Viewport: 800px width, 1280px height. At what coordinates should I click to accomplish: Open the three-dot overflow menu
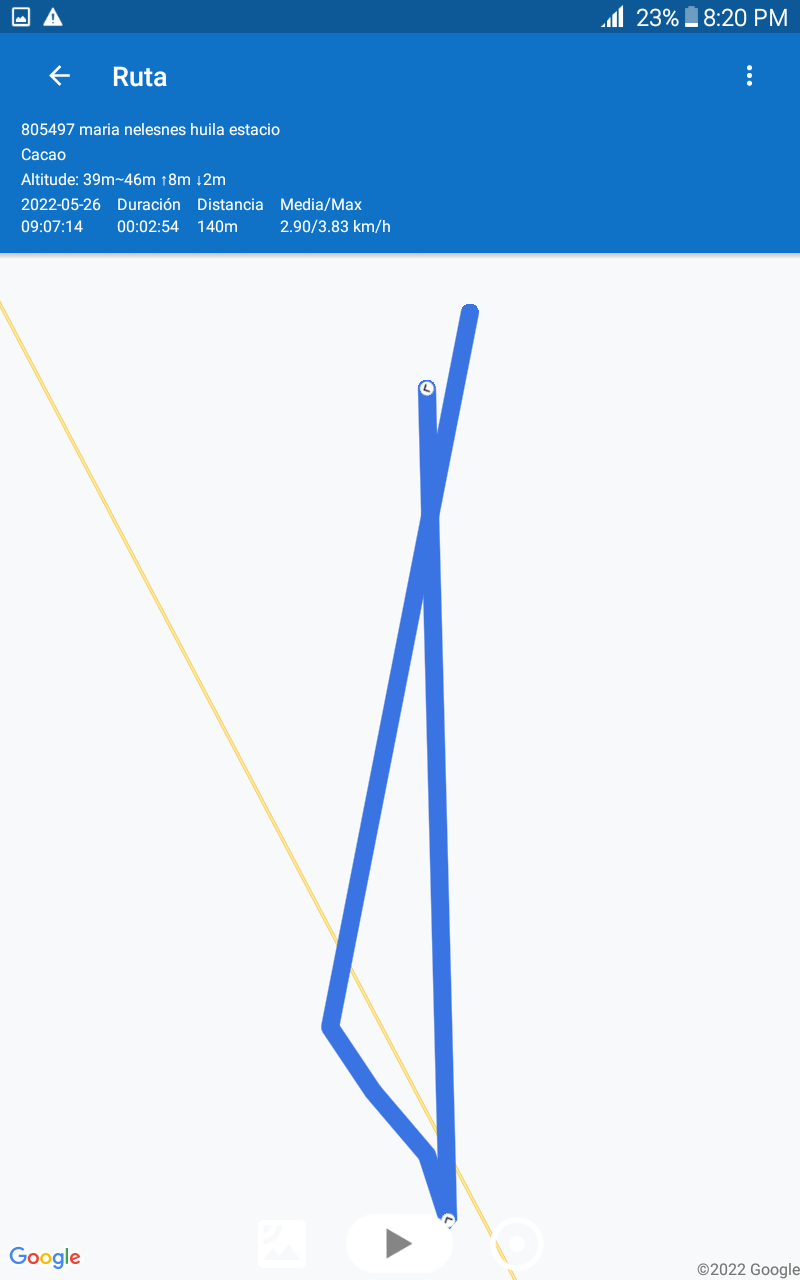coord(749,76)
